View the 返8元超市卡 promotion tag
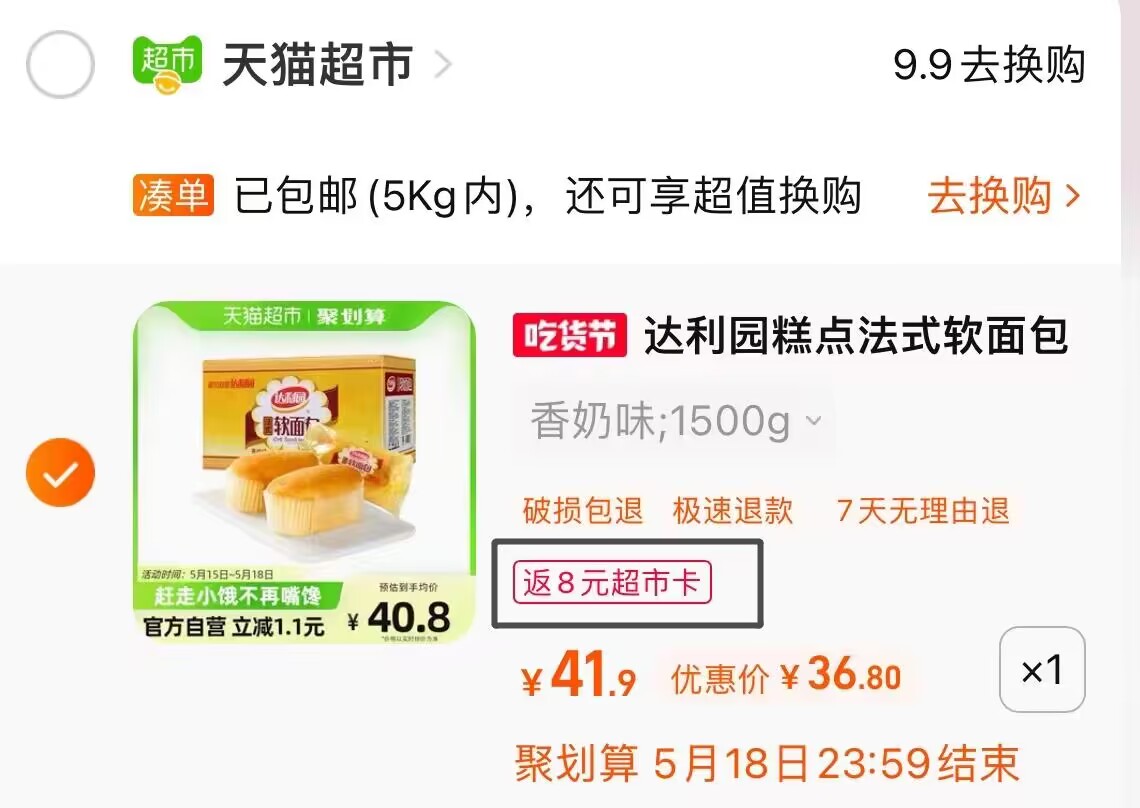 click(x=612, y=583)
